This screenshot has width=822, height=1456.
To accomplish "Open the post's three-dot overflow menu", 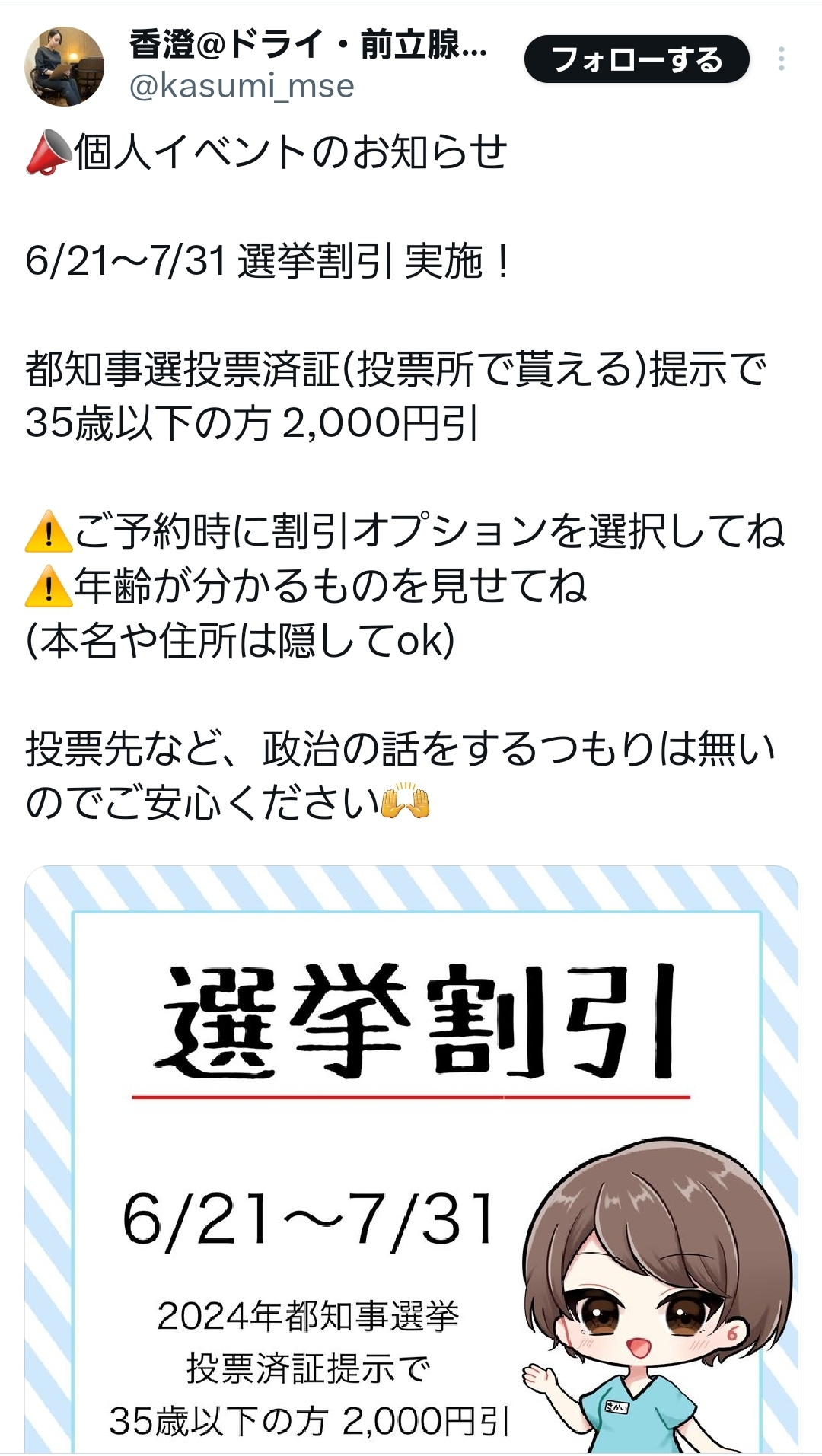I will click(x=782, y=59).
